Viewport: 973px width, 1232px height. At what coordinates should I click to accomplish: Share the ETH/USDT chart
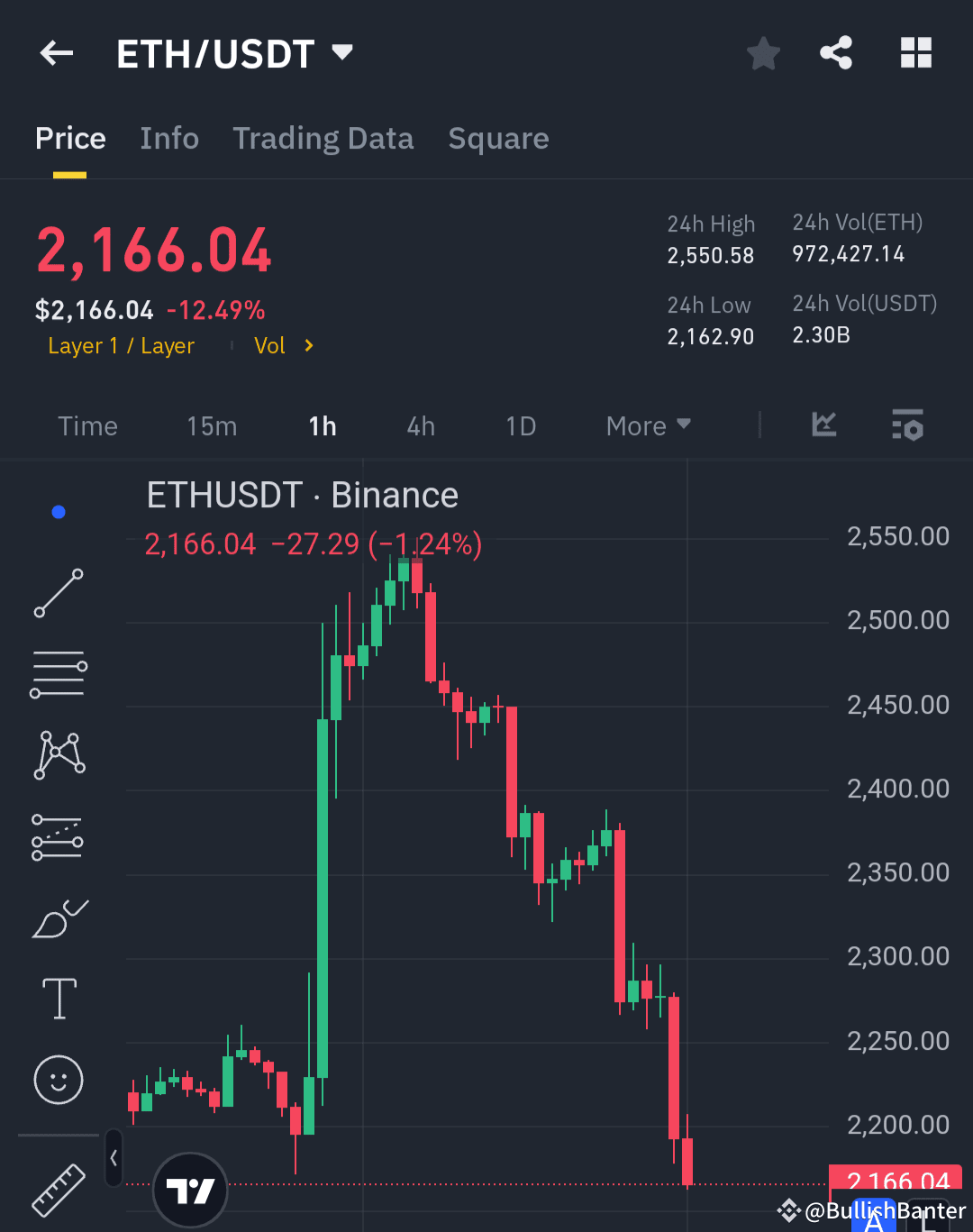click(836, 52)
